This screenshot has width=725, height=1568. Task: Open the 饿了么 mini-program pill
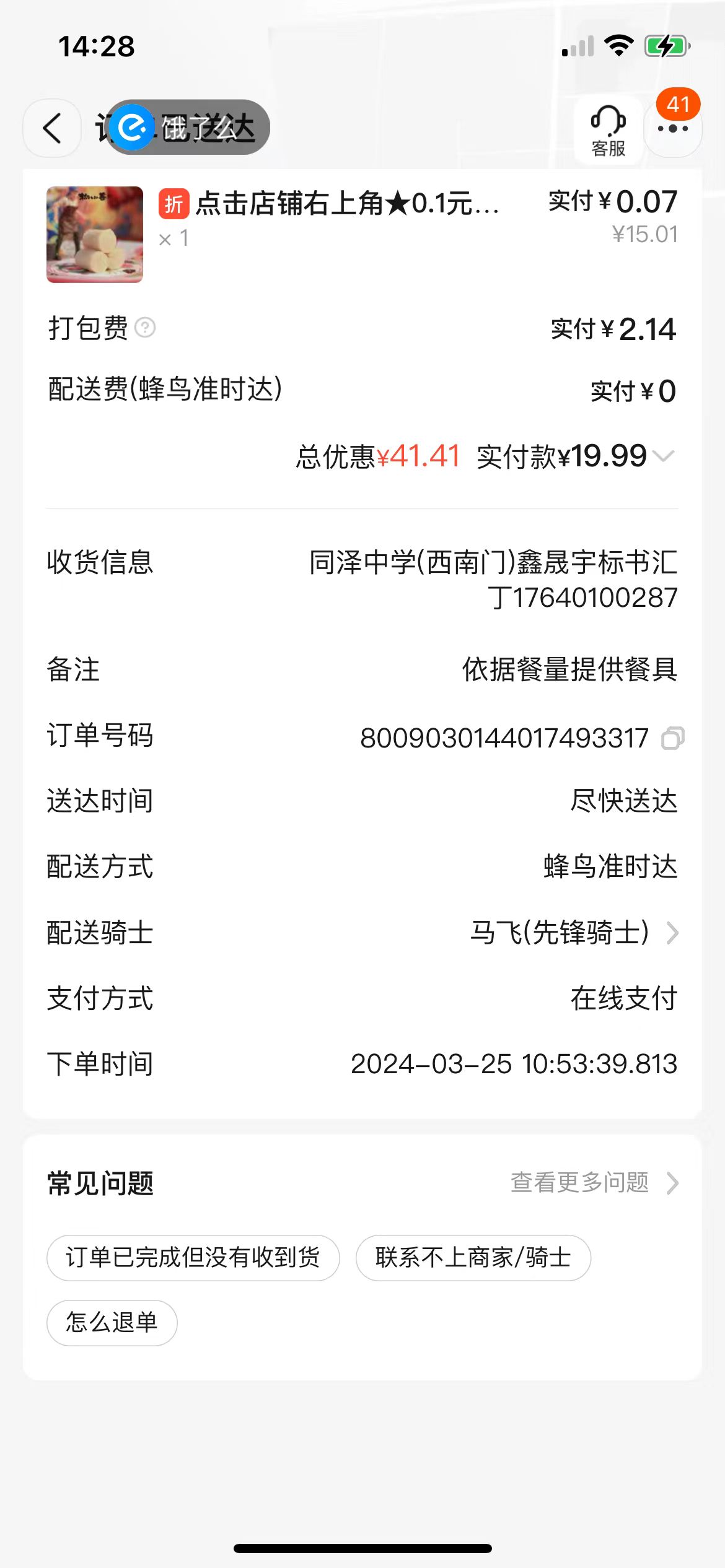188,128
